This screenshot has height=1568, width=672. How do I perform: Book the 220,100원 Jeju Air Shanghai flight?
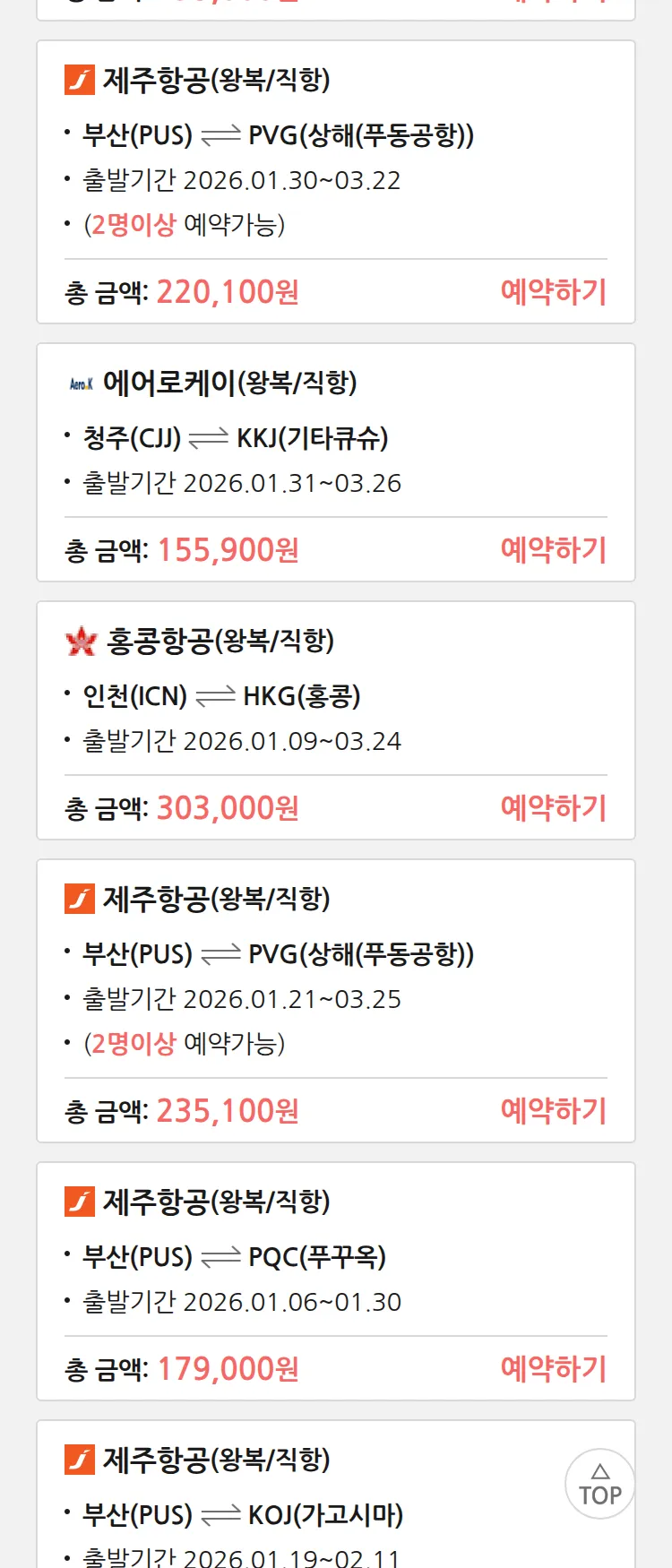coord(553,292)
